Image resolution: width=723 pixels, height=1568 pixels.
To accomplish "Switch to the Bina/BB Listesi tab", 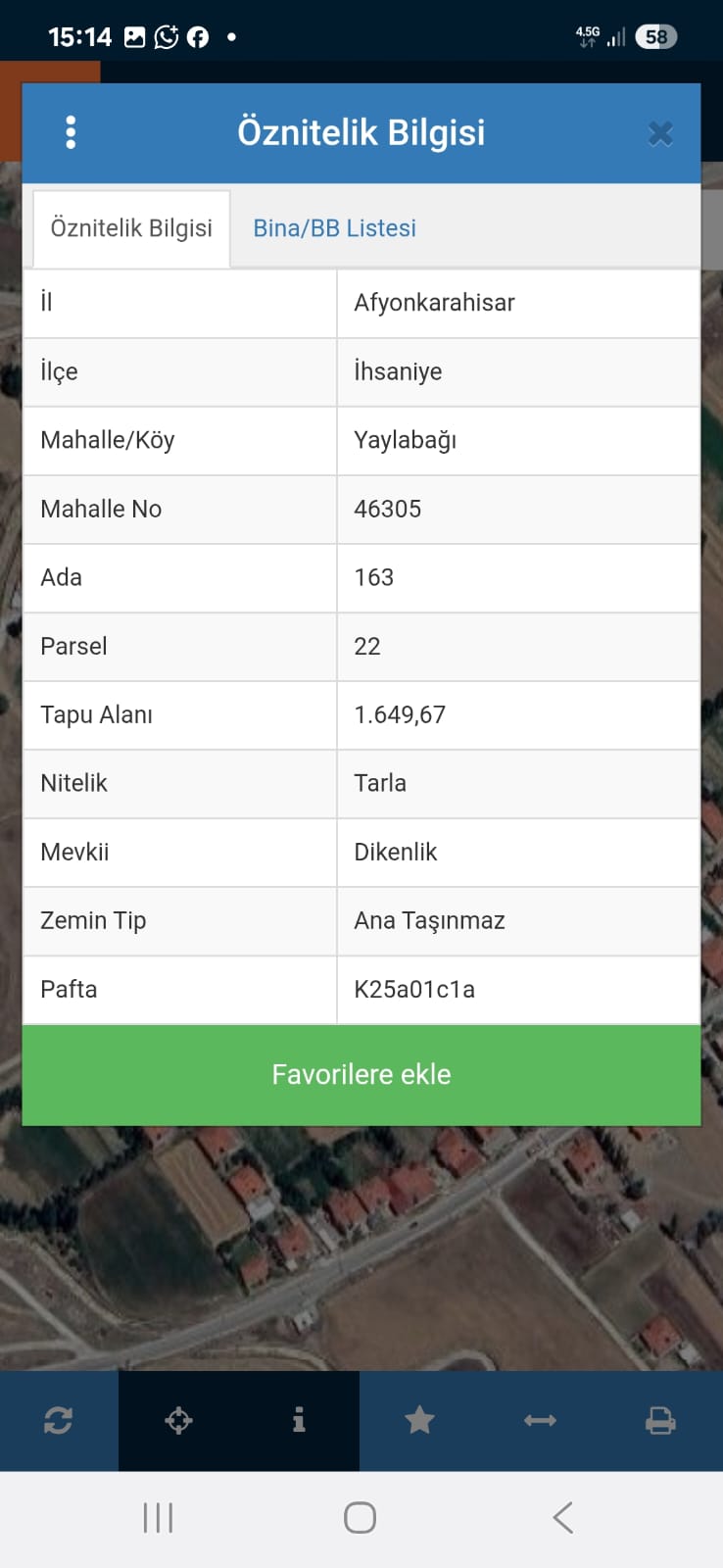I will 334,228.
